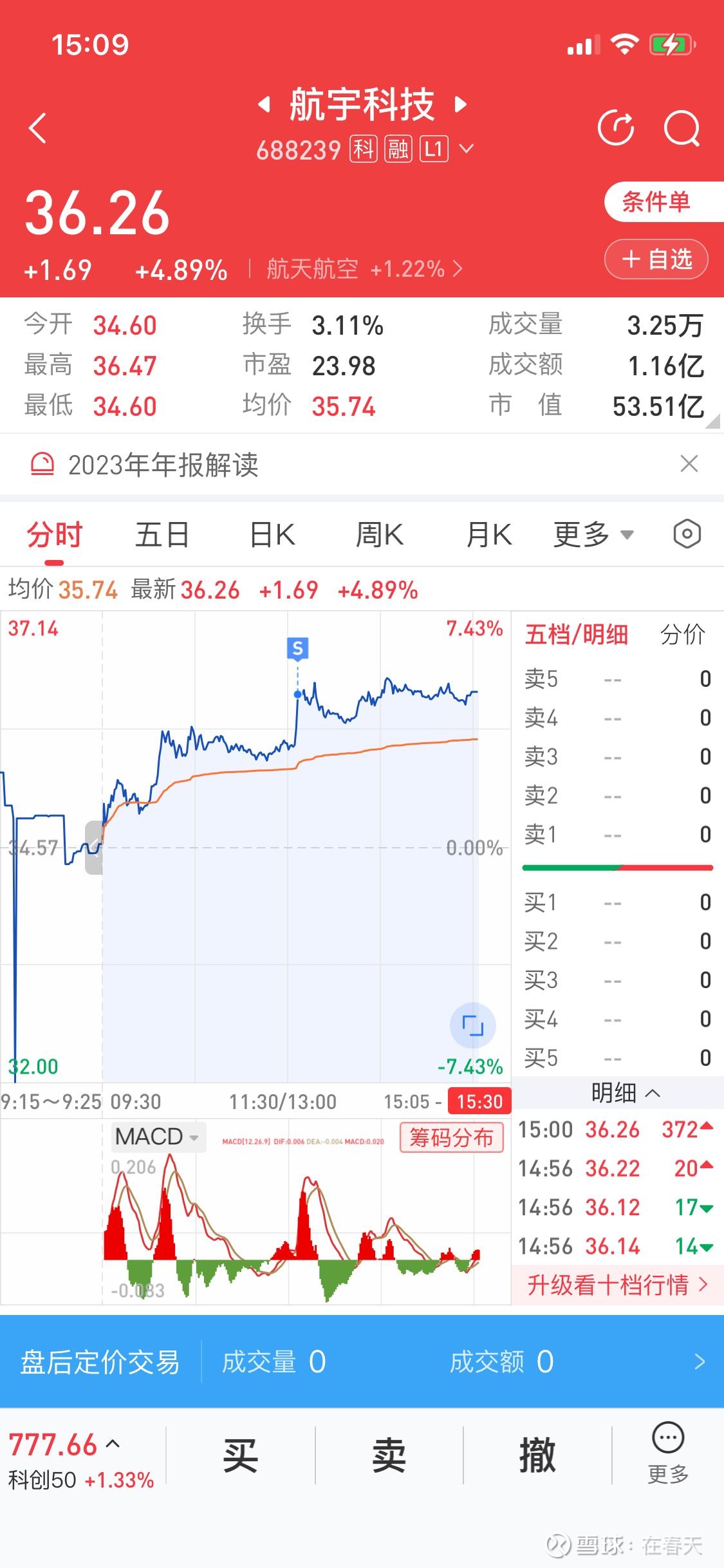
Task: Click the S sell marker on chart
Action: point(297,649)
